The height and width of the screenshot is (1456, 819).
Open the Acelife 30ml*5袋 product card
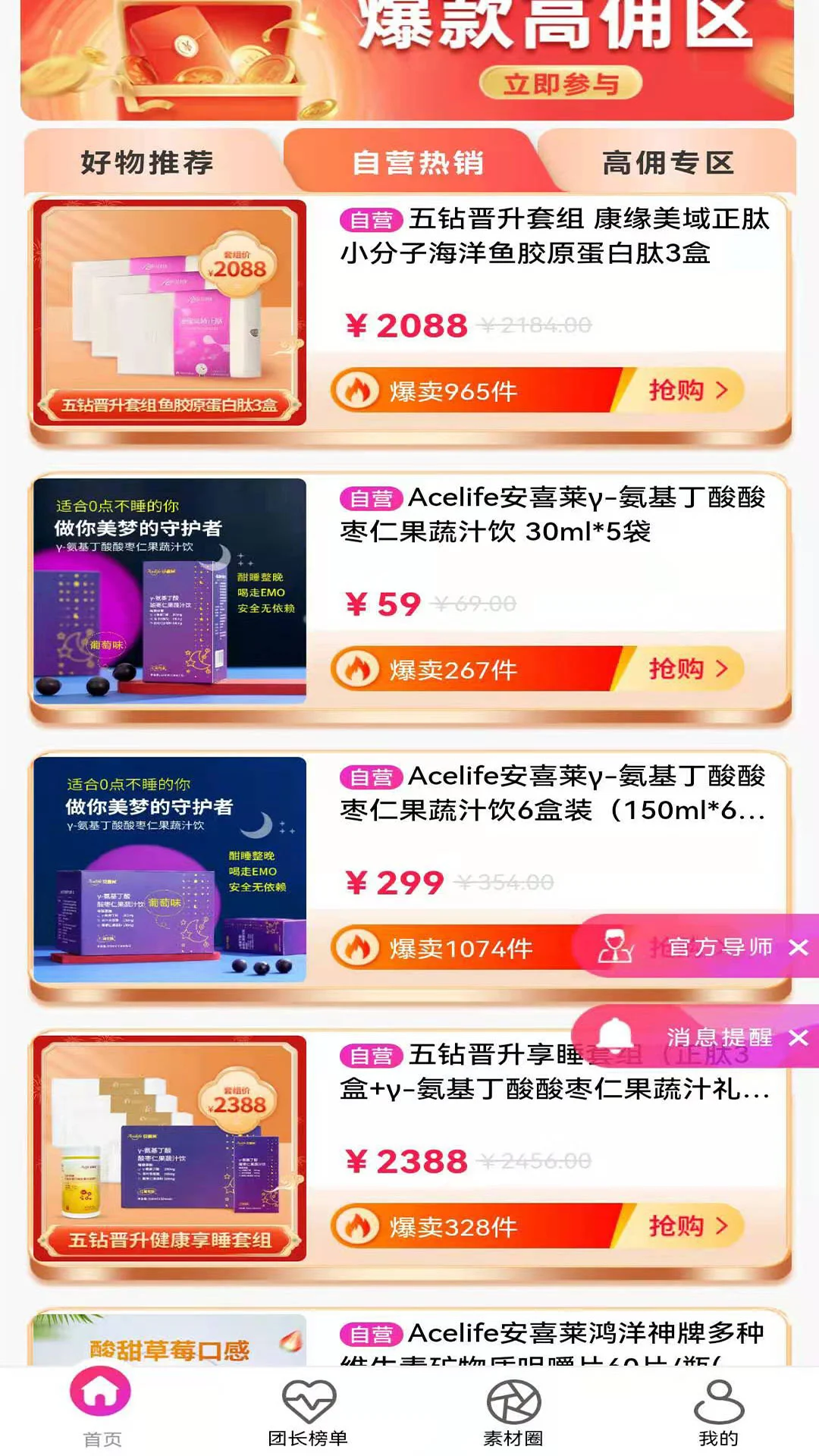552,514
